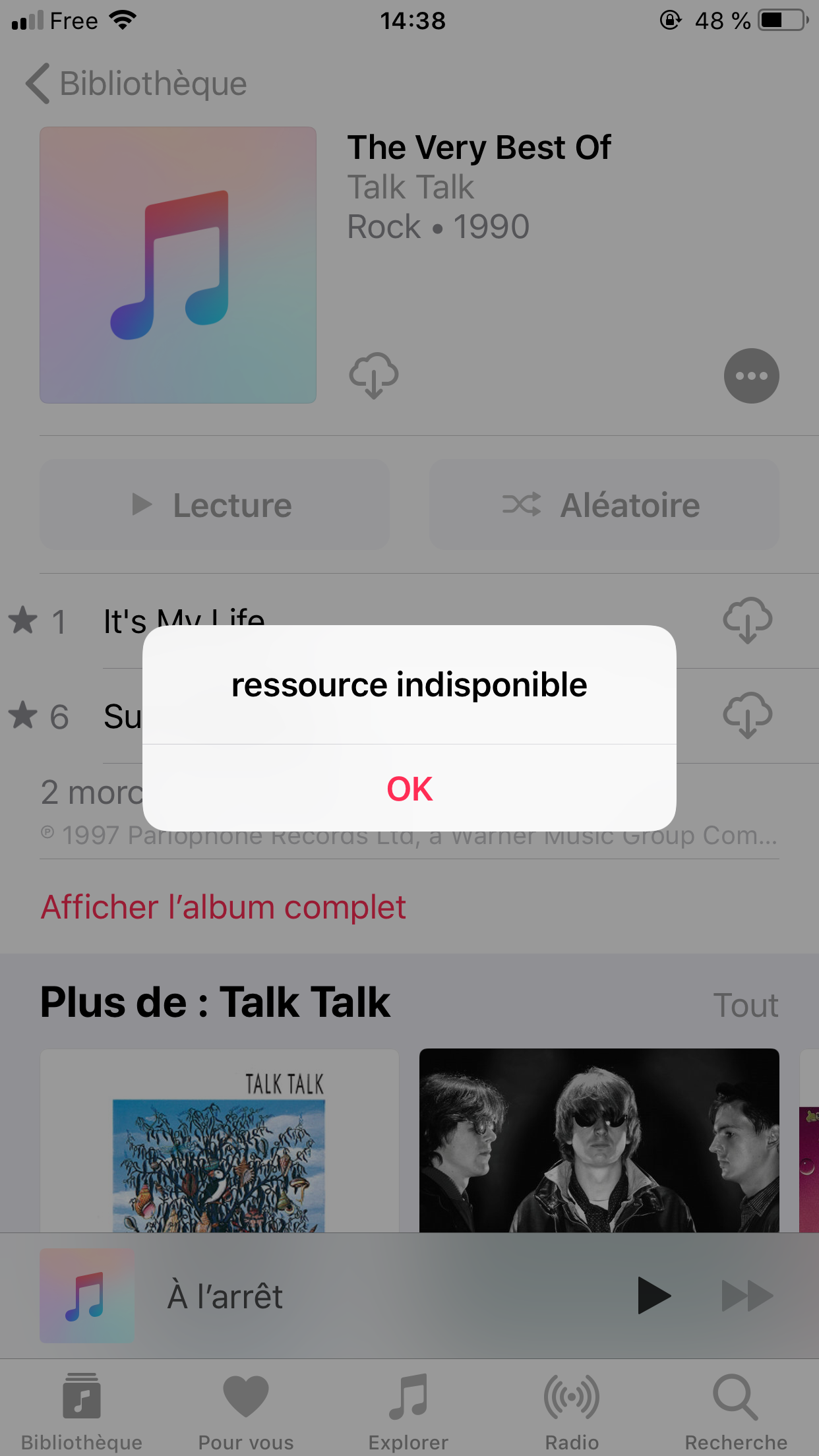
Task: Open the Recherche tab
Action: tap(736, 1410)
